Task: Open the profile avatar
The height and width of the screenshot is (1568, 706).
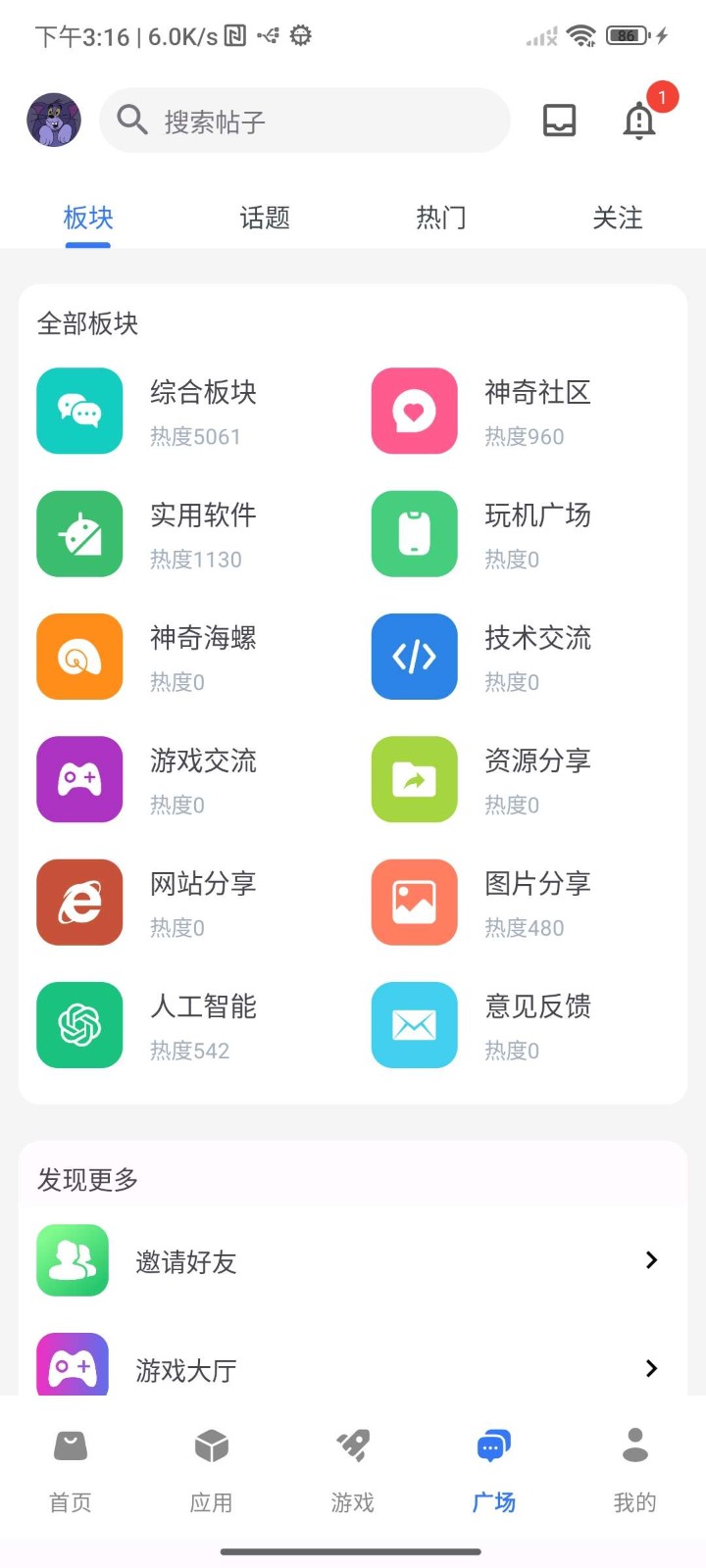Action: 54,121
